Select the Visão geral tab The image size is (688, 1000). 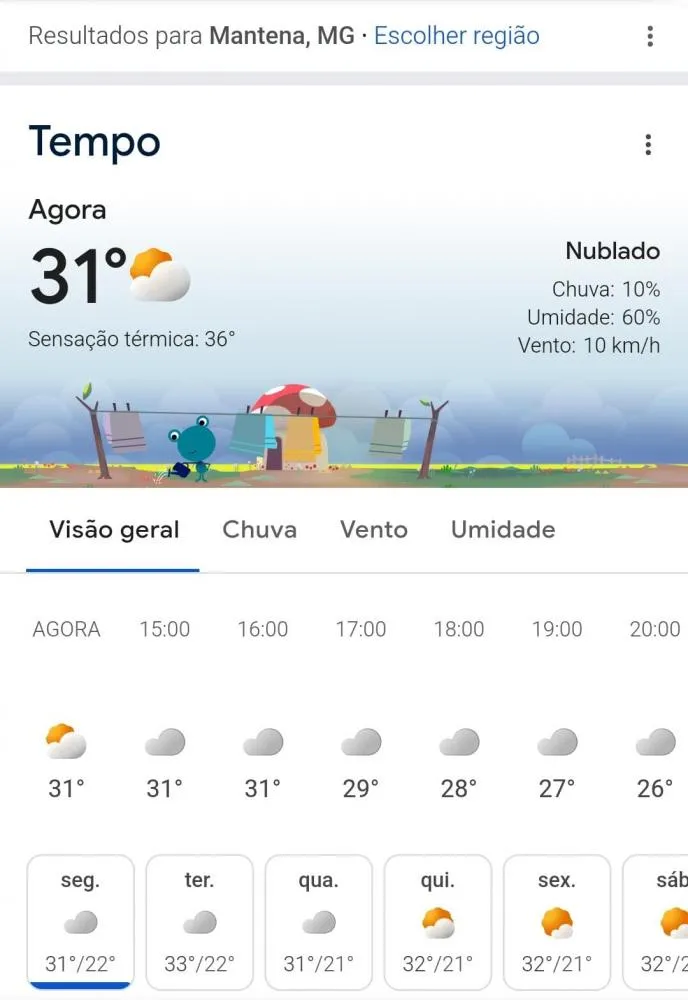[114, 530]
